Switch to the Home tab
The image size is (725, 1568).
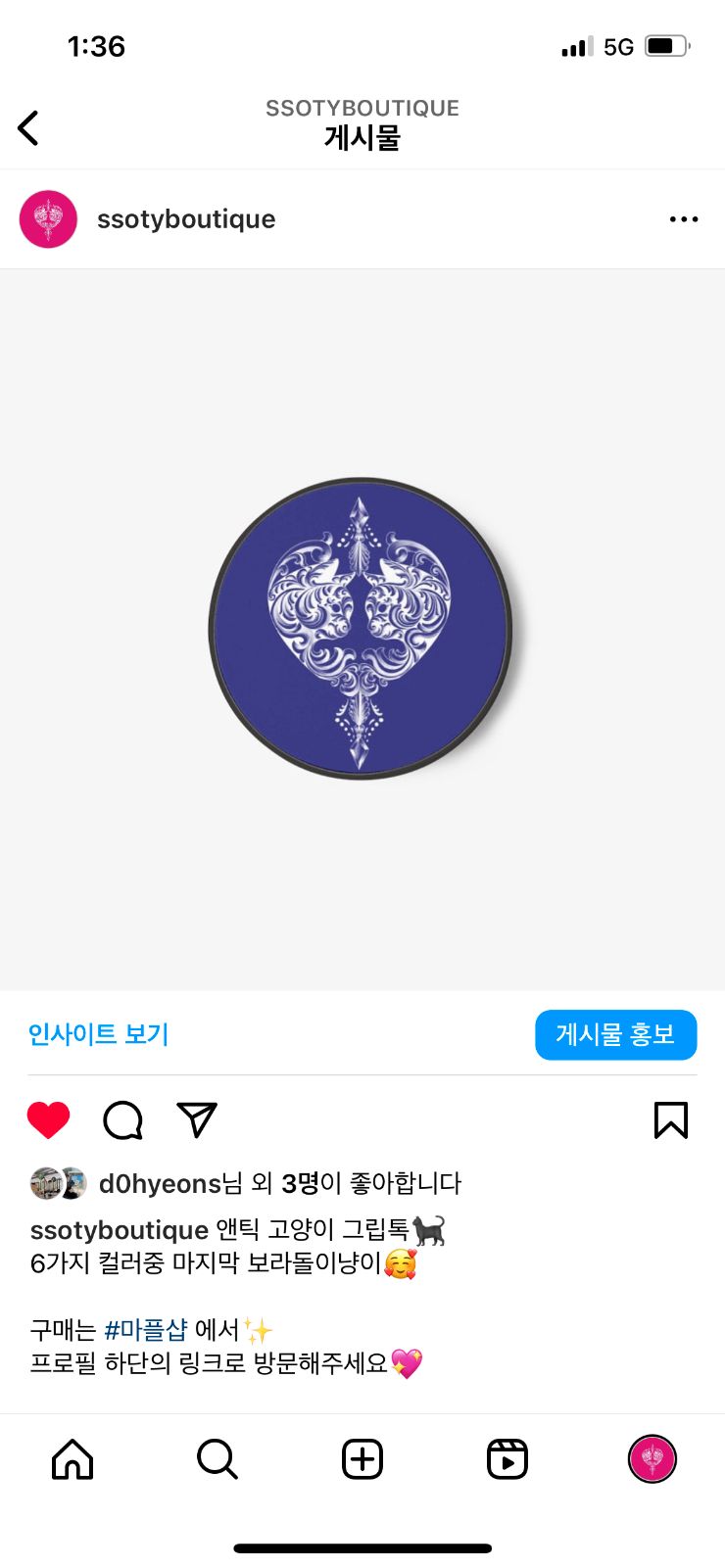point(72,1459)
